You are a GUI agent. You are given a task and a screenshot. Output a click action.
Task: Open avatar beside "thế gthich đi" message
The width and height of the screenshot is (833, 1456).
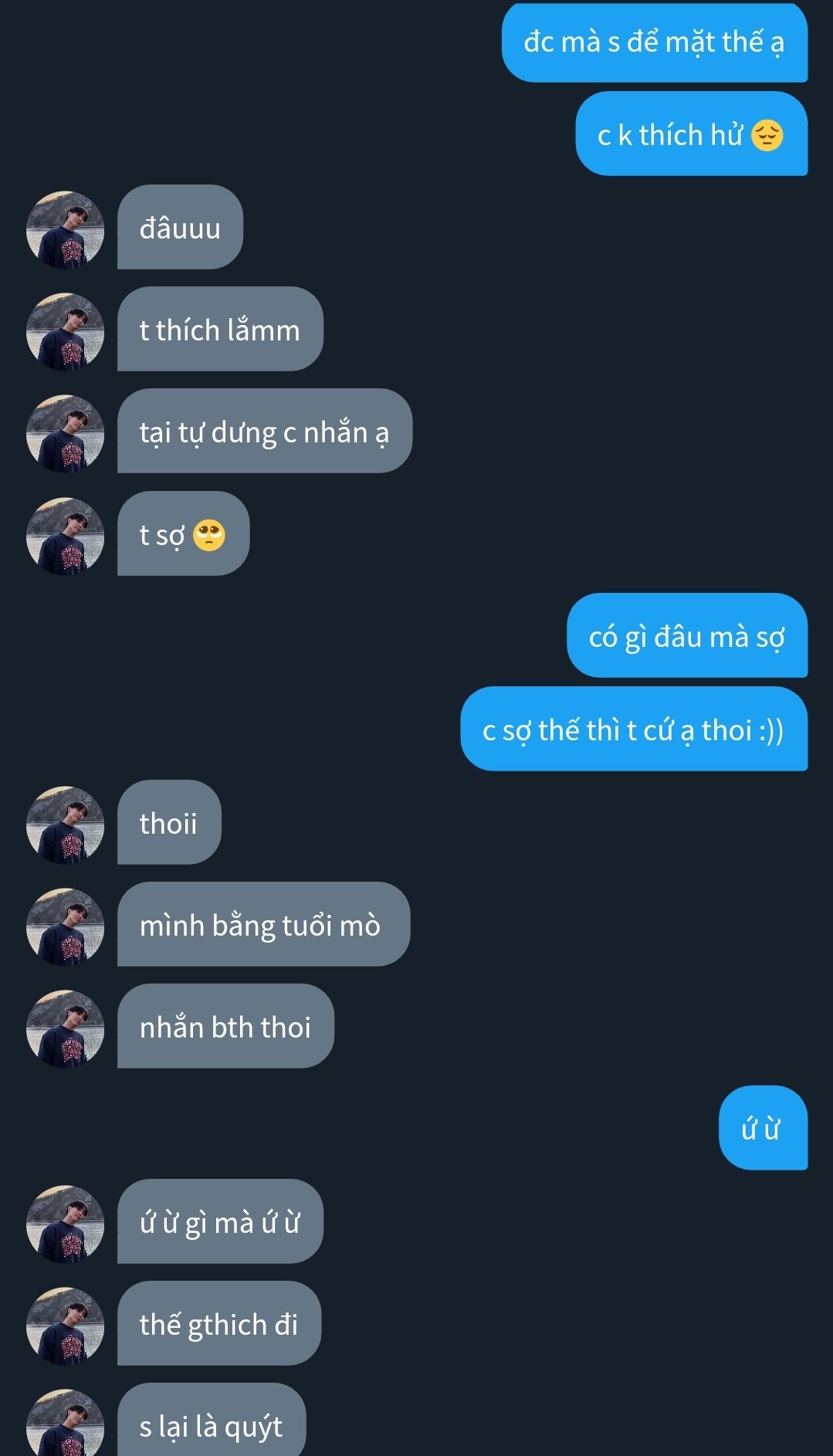pyautogui.click(x=65, y=1325)
